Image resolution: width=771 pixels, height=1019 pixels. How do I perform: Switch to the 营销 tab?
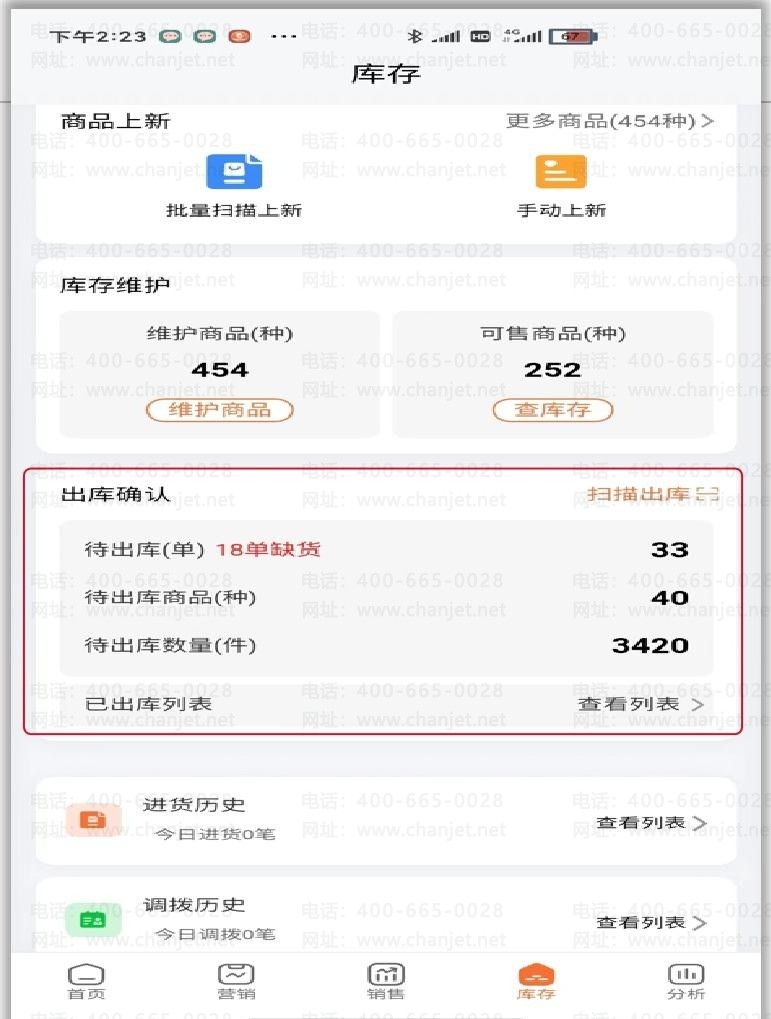[x=236, y=981]
